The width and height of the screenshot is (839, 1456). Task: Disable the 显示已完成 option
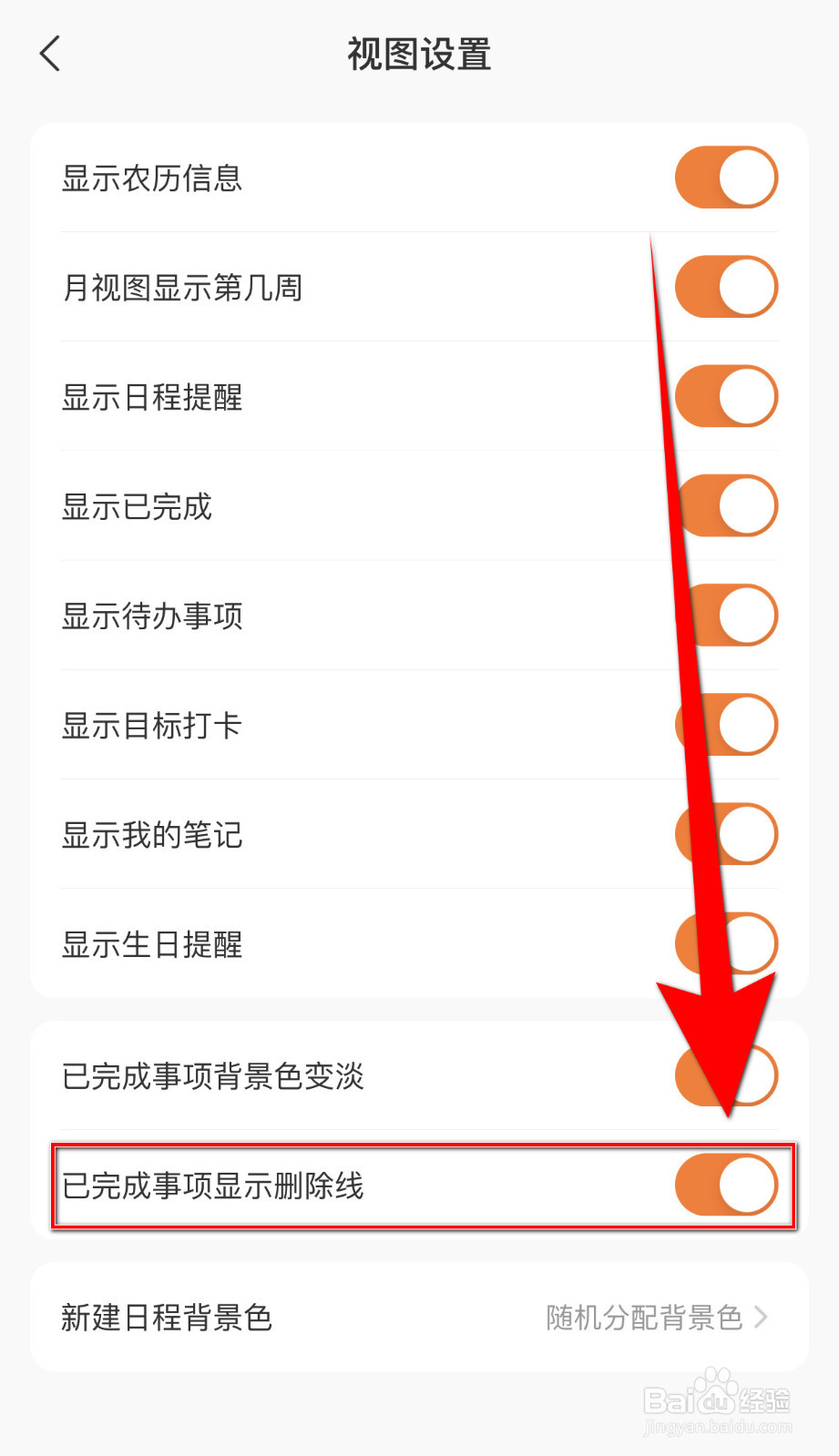coord(726,505)
